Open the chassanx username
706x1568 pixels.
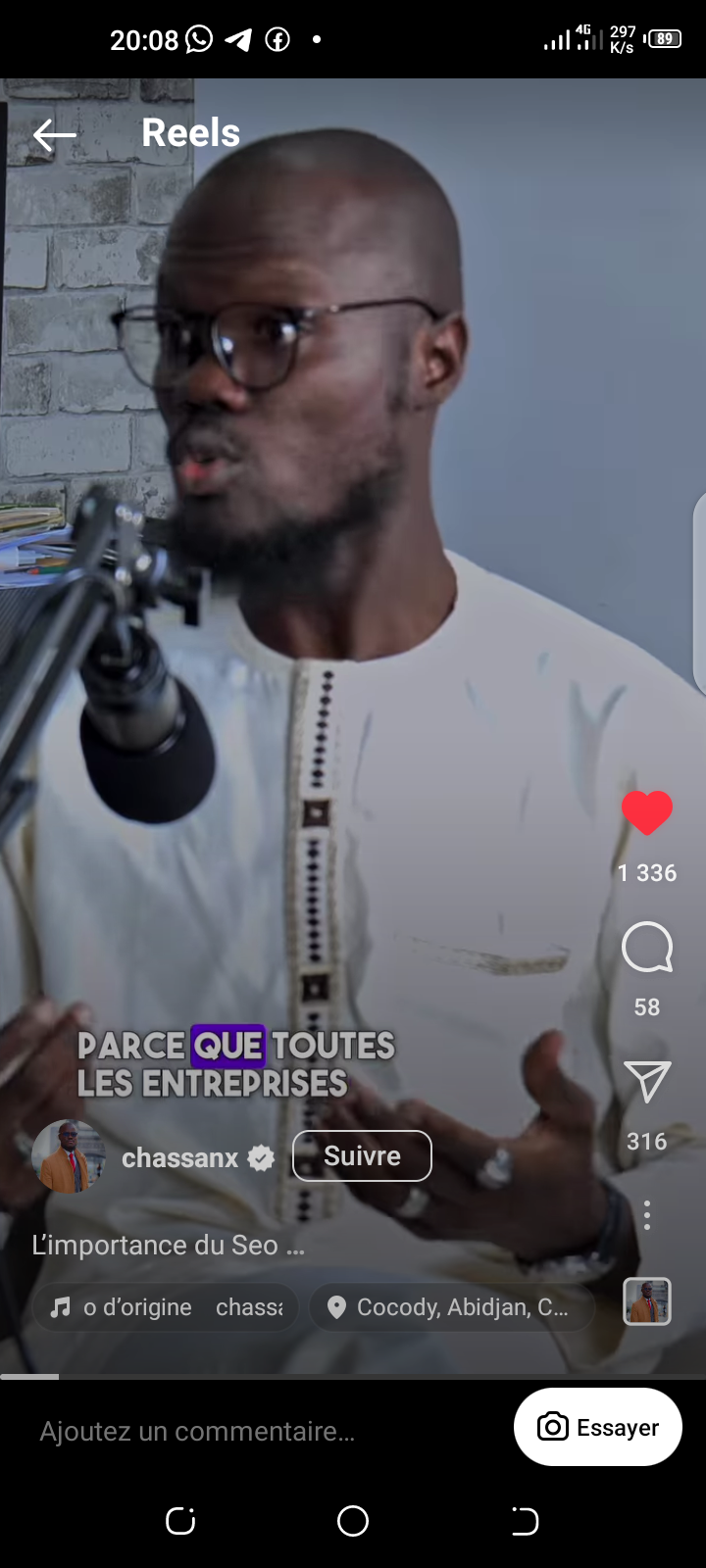point(179,1158)
